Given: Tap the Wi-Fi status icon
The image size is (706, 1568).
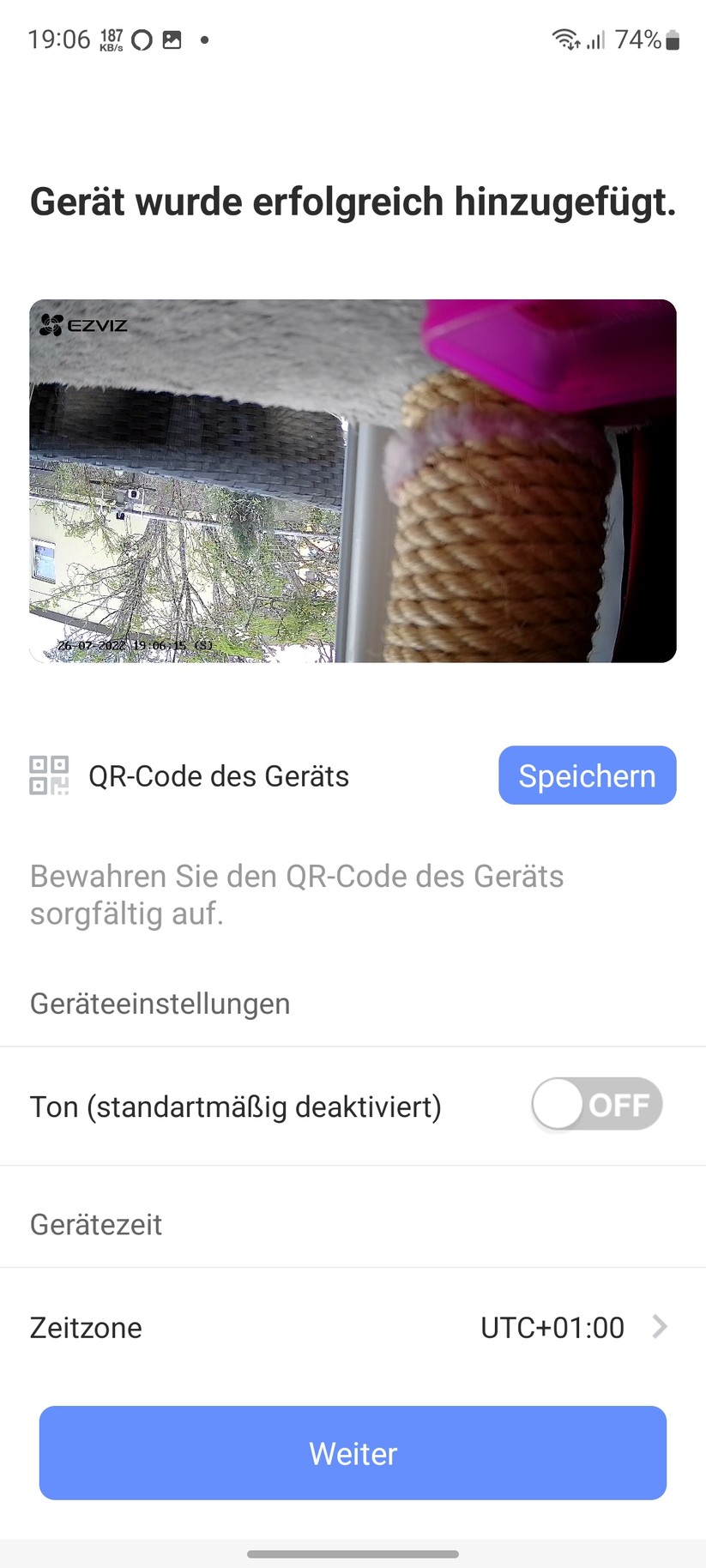Looking at the screenshot, I should (x=564, y=39).
